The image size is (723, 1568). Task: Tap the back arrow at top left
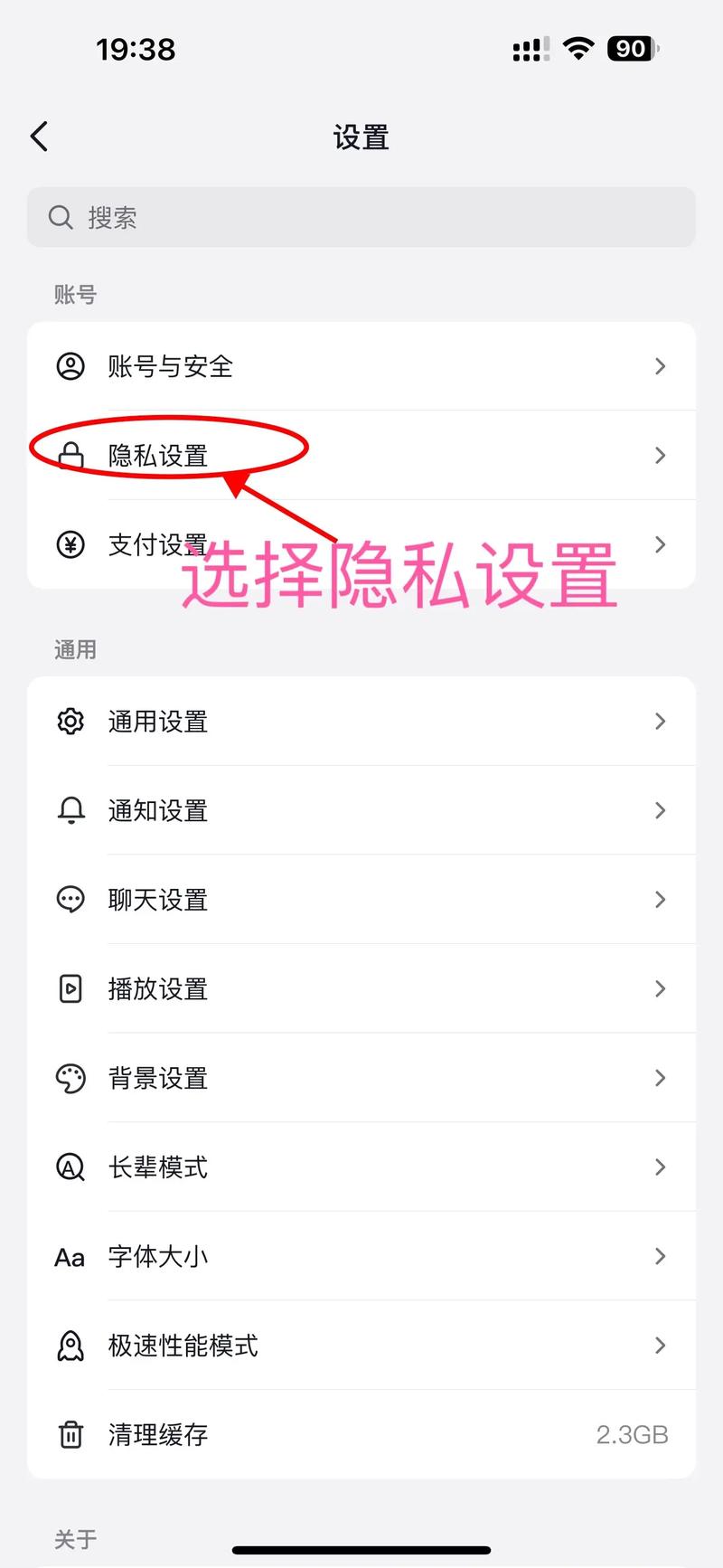point(38,136)
